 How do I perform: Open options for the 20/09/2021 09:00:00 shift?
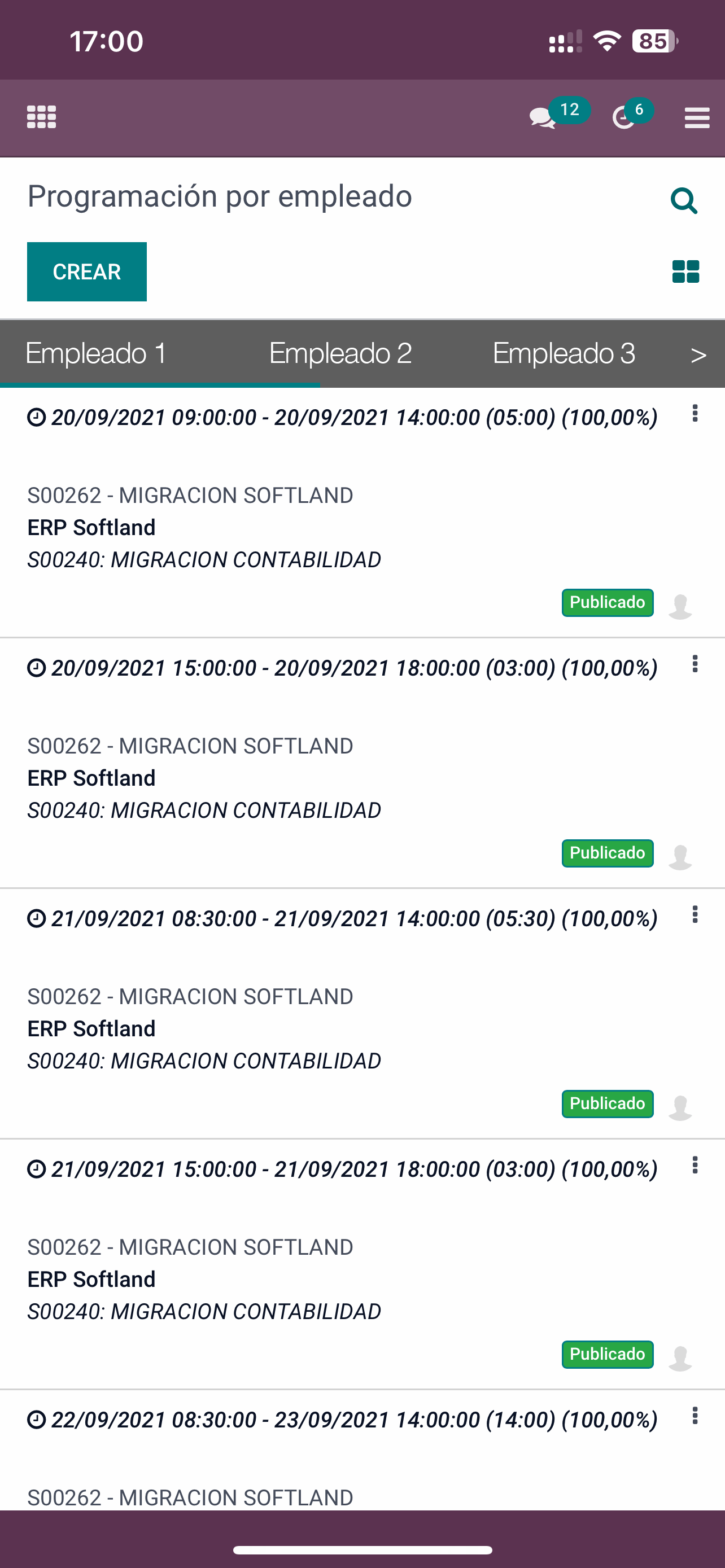[695, 414]
